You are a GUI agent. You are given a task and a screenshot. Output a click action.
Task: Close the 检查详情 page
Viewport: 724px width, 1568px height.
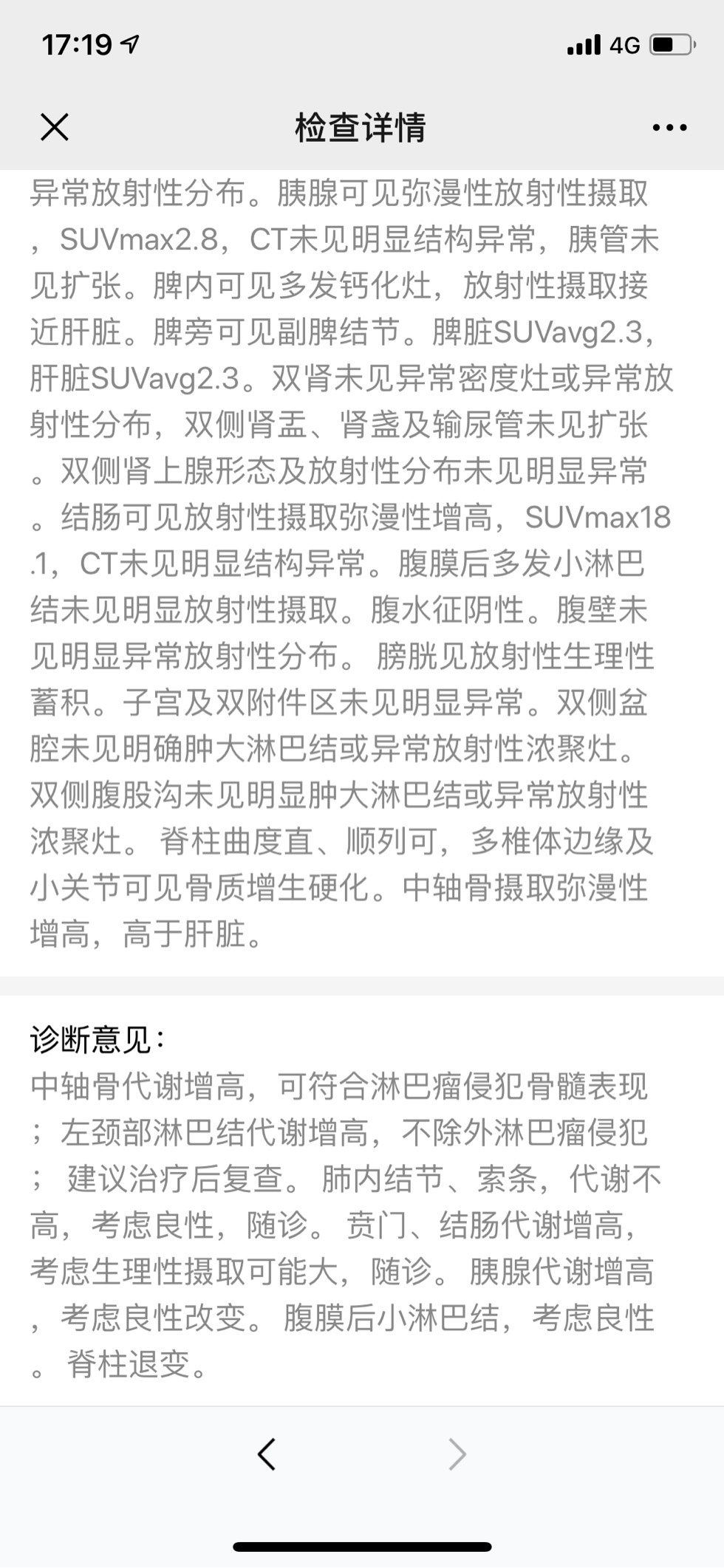pos(55,127)
